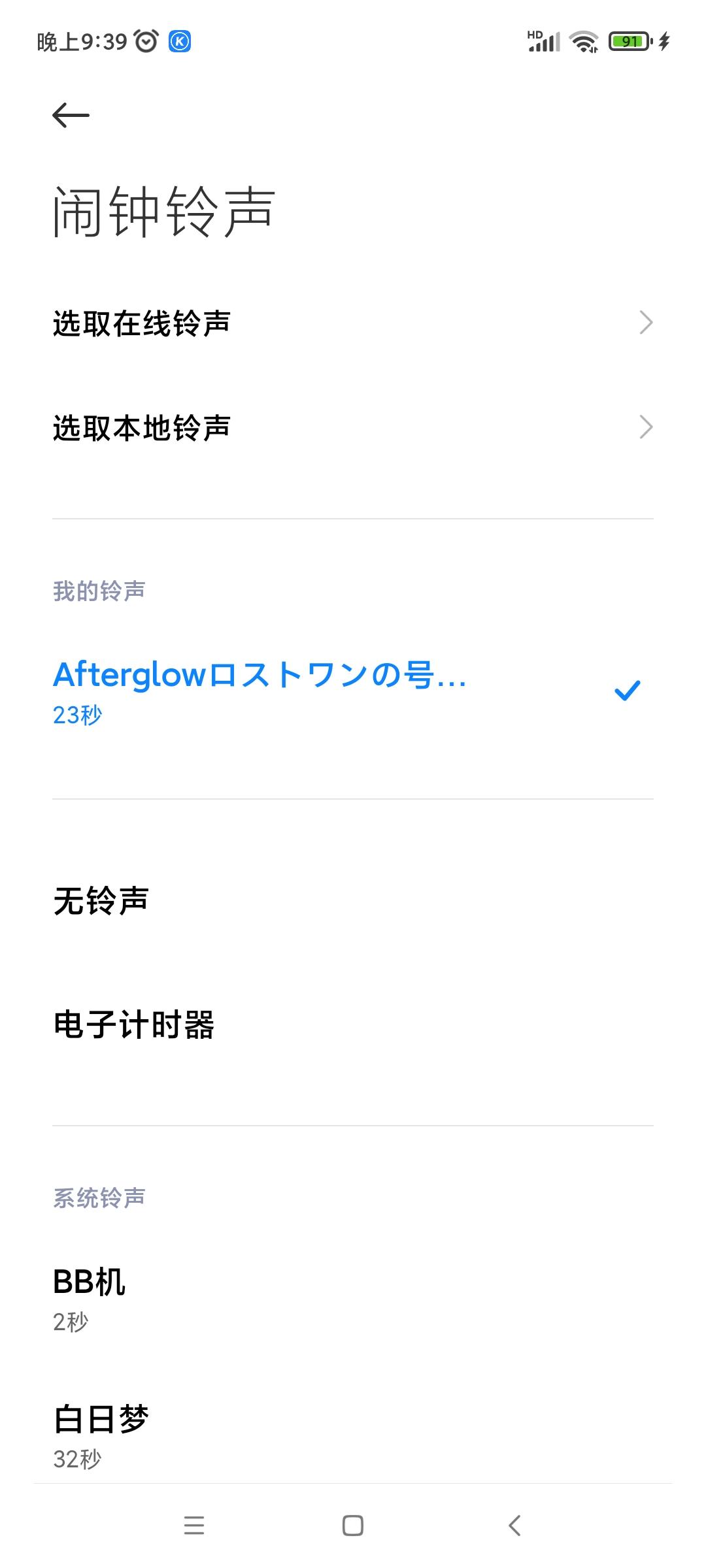Click the alarm clock status bar icon

(x=146, y=41)
